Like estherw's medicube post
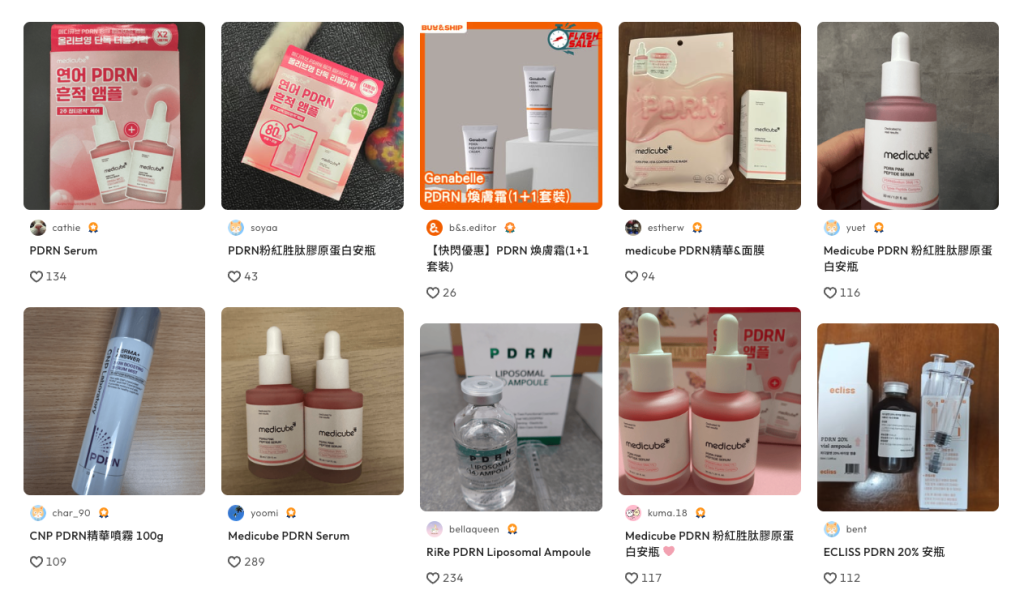Image resolution: width=1024 pixels, height=590 pixels. tap(632, 276)
